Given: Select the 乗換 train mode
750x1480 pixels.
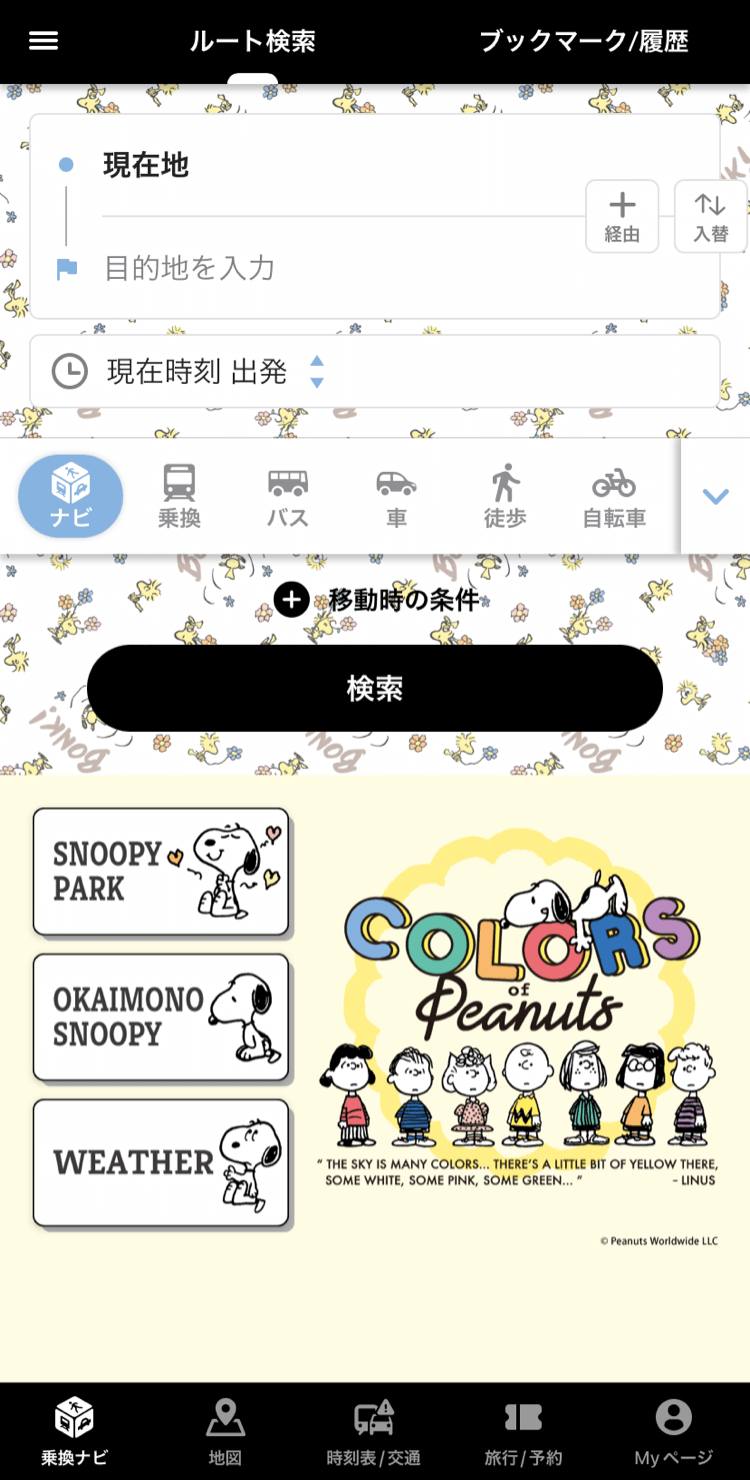Looking at the screenshot, I should click(x=179, y=497).
